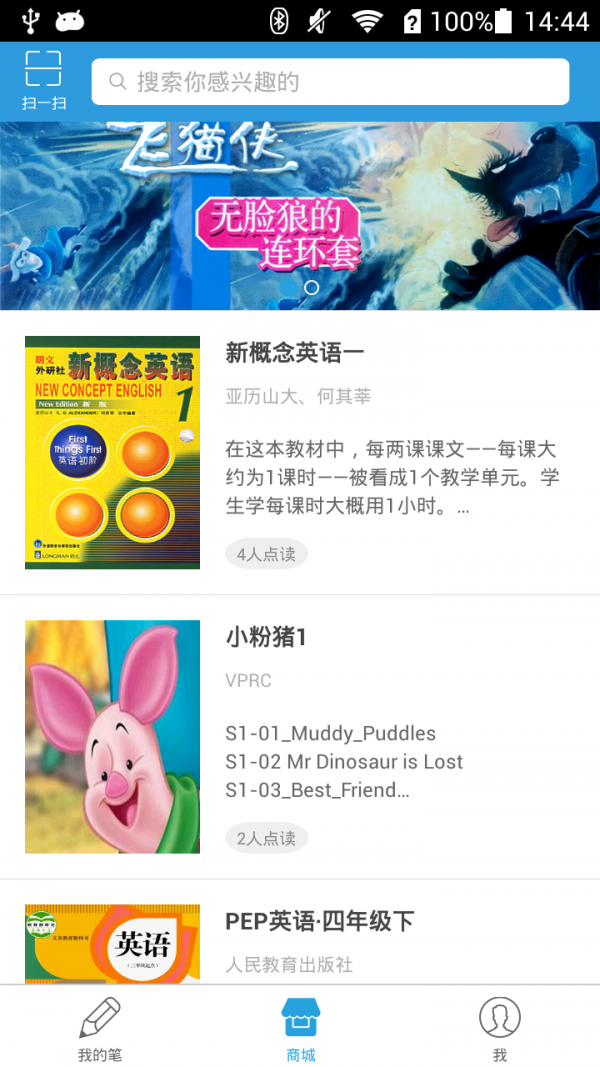Select the 商城 tab
Image resolution: width=600 pixels, height=1067 pixels.
coord(300,1028)
